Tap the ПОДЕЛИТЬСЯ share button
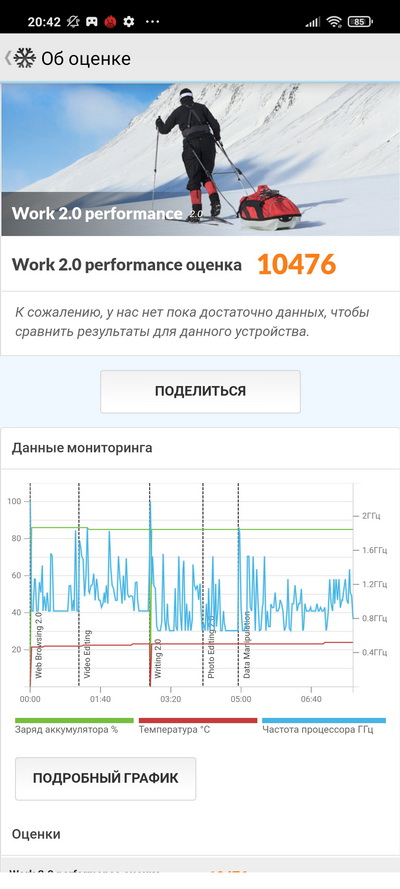Image resolution: width=400 pixels, height=889 pixels. (x=201, y=391)
